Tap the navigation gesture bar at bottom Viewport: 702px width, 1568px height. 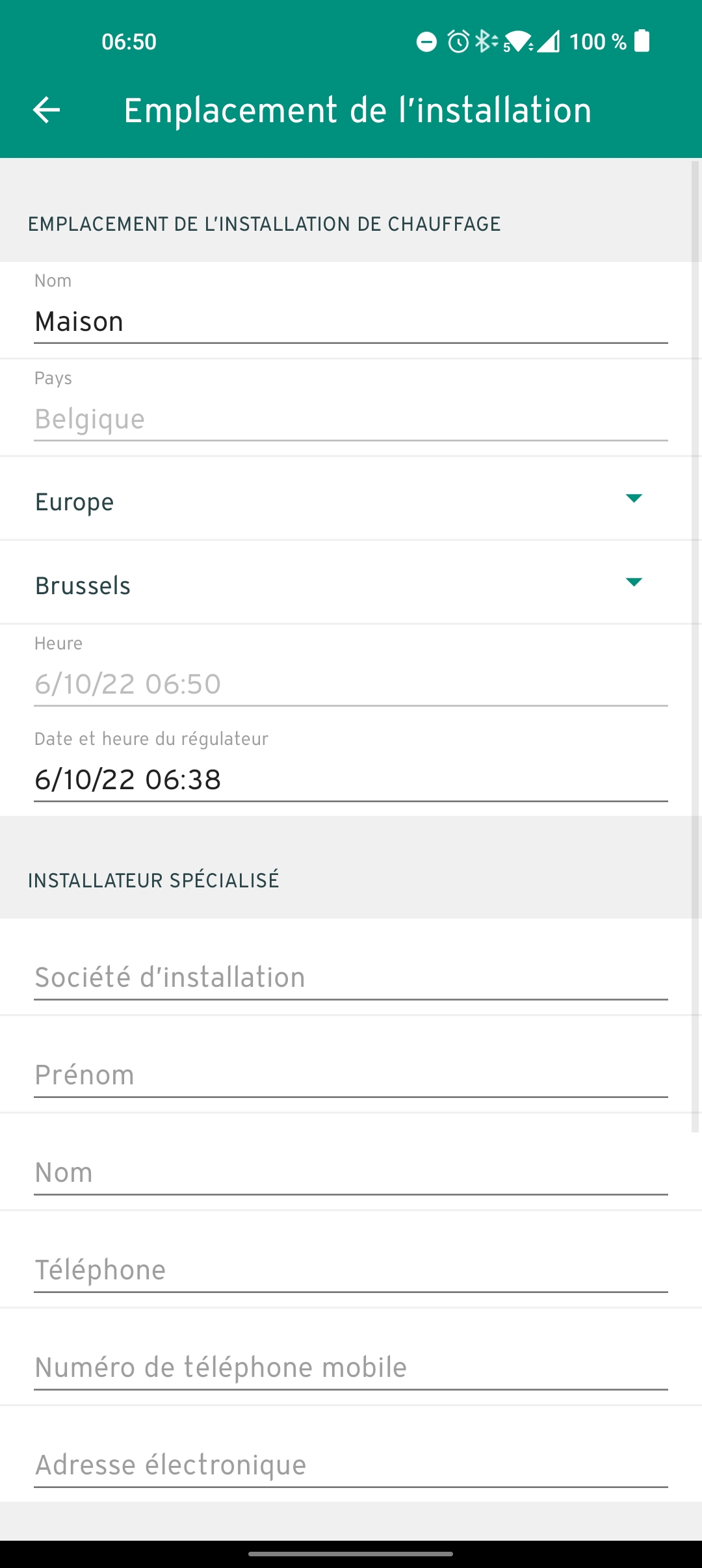click(x=351, y=1554)
